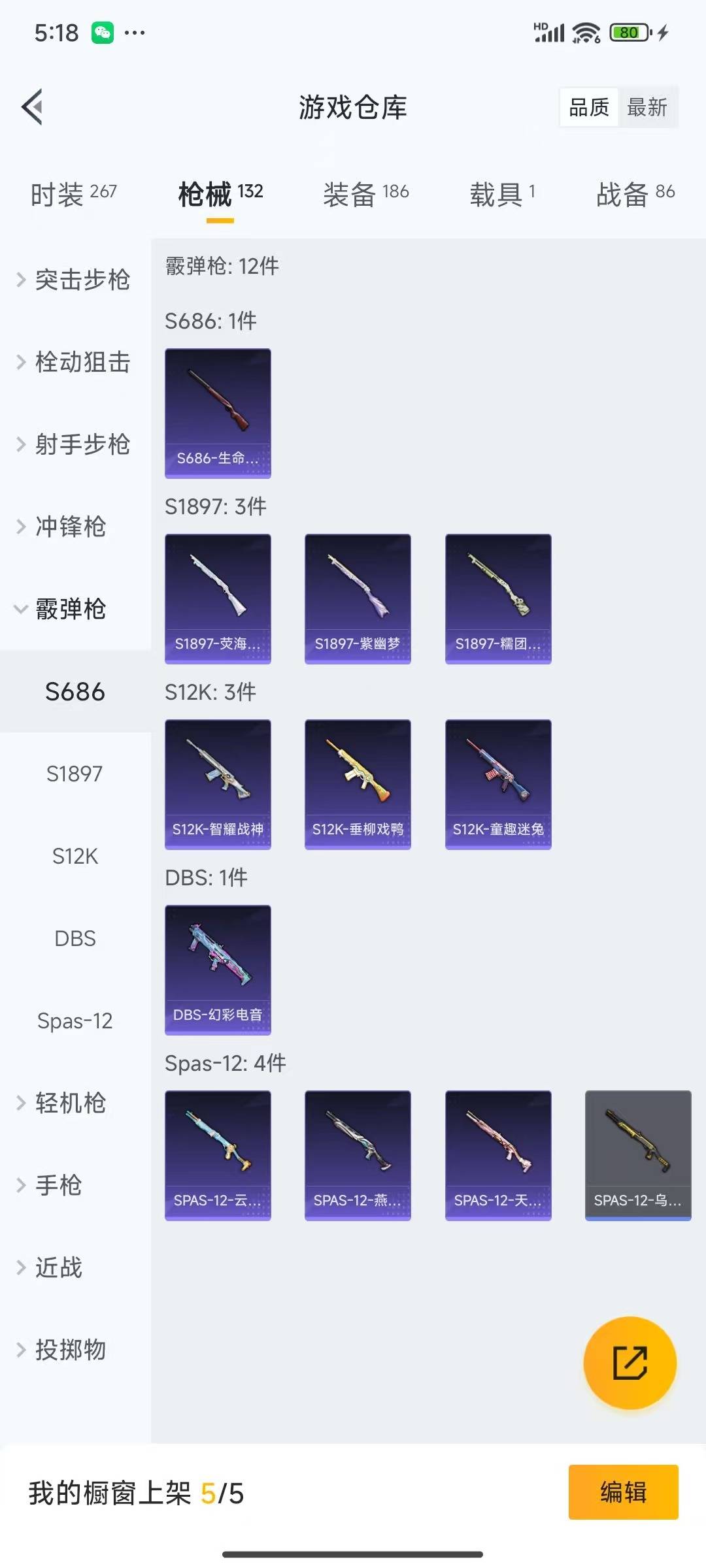Tap the yellow share floating button
This screenshot has width=706, height=1568.
[630, 1362]
